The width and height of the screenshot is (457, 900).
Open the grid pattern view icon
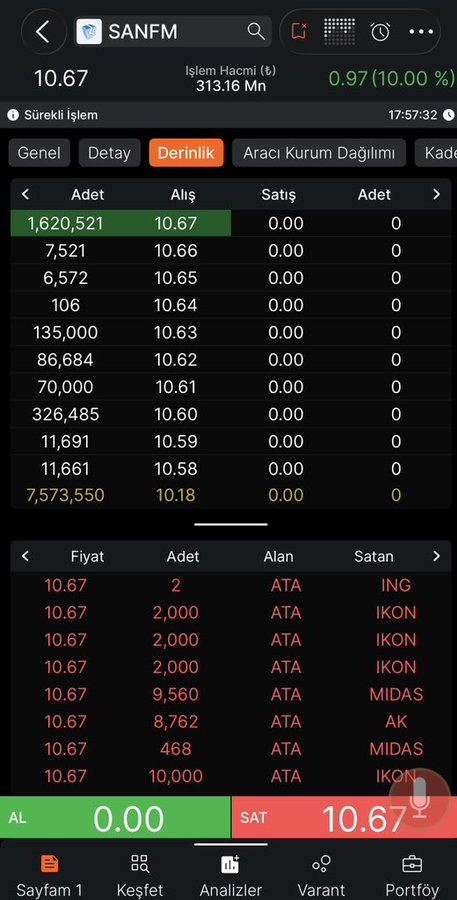click(x=339, y=32)
